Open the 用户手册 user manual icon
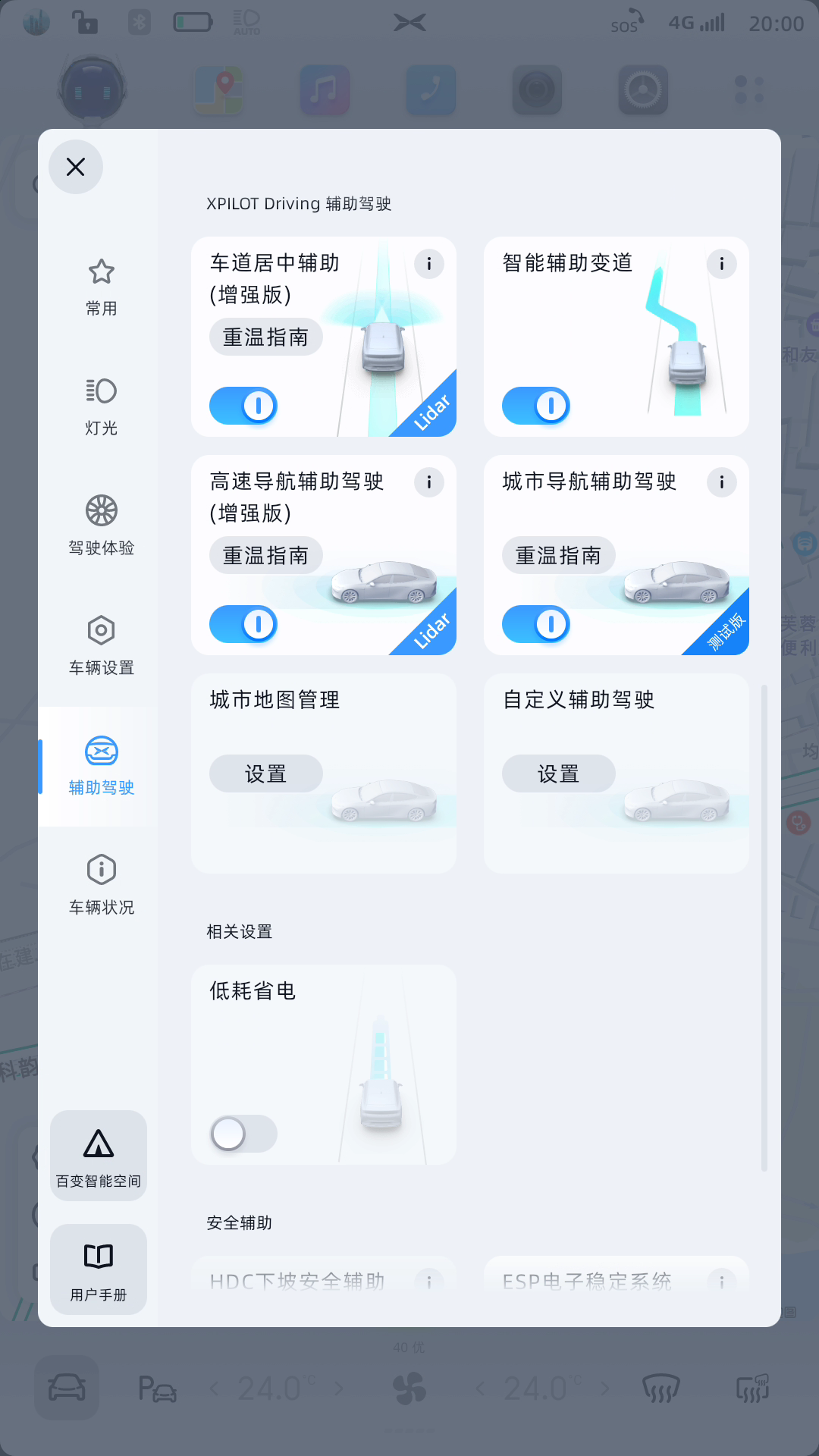The height and width of the screenshot is (1456, 819). point(99,1259)
